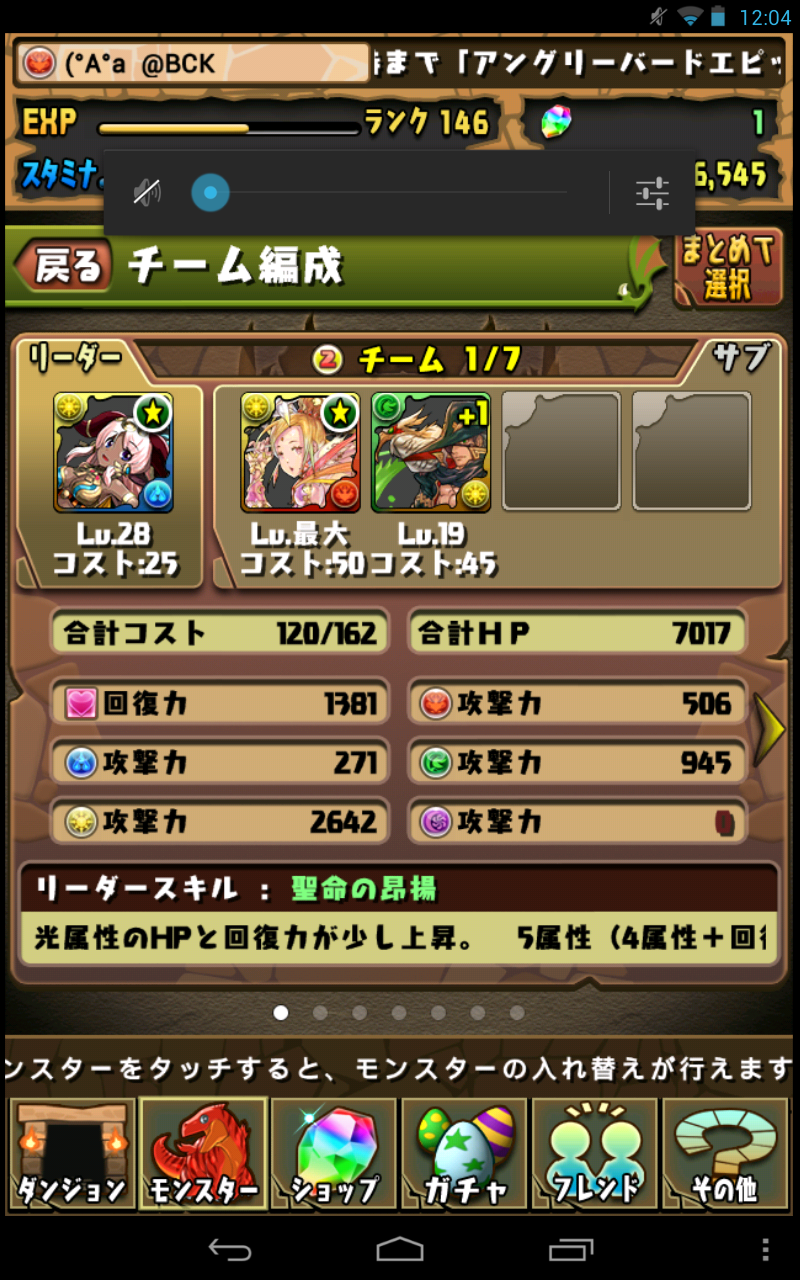Open the ショップ shop tab

click(335, 1152)
